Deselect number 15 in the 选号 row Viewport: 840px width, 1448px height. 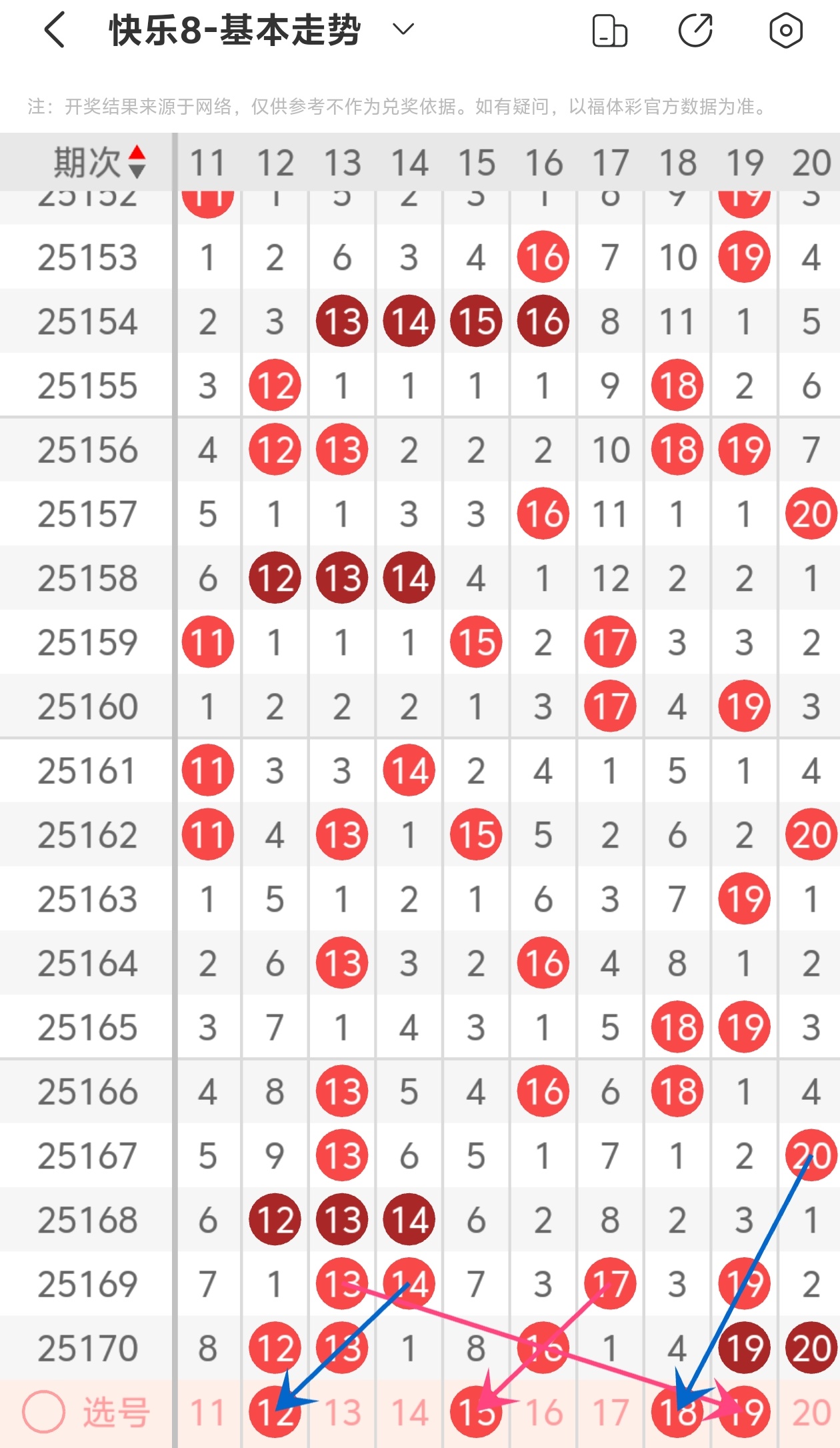(x=476, y=1413)
